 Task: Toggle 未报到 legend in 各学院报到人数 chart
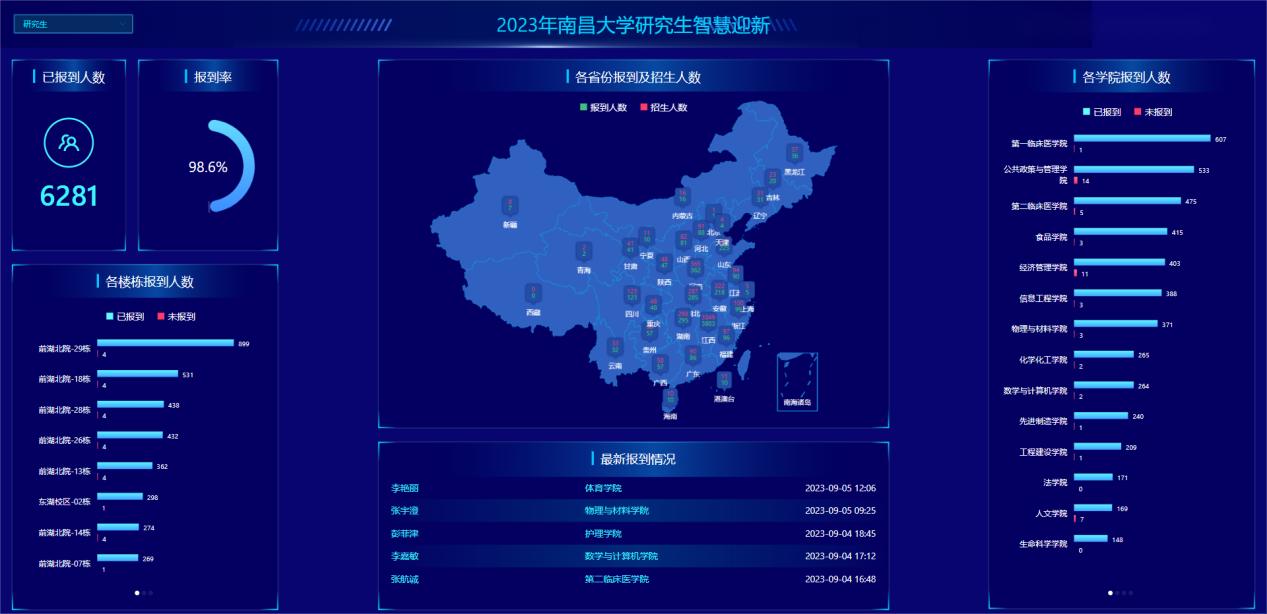click(x=1153, y=112)
